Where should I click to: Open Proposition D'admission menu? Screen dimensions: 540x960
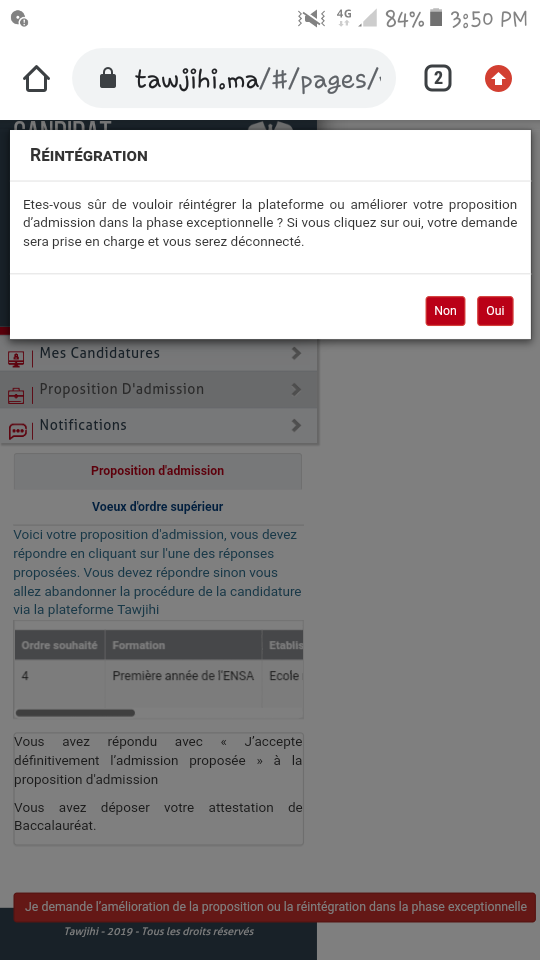click(x=159, y=389)
